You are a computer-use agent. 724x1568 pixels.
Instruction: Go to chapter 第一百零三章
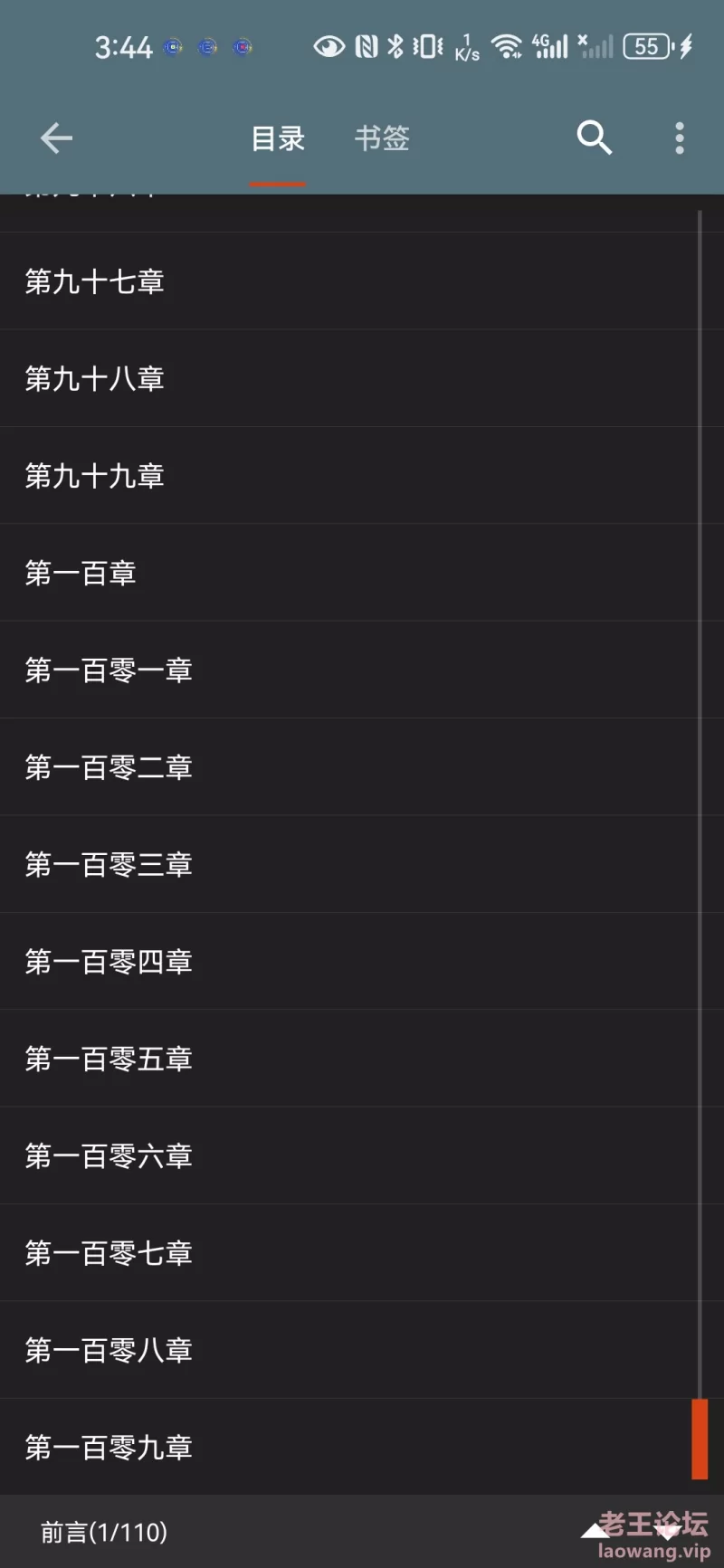tap(362, 865)
